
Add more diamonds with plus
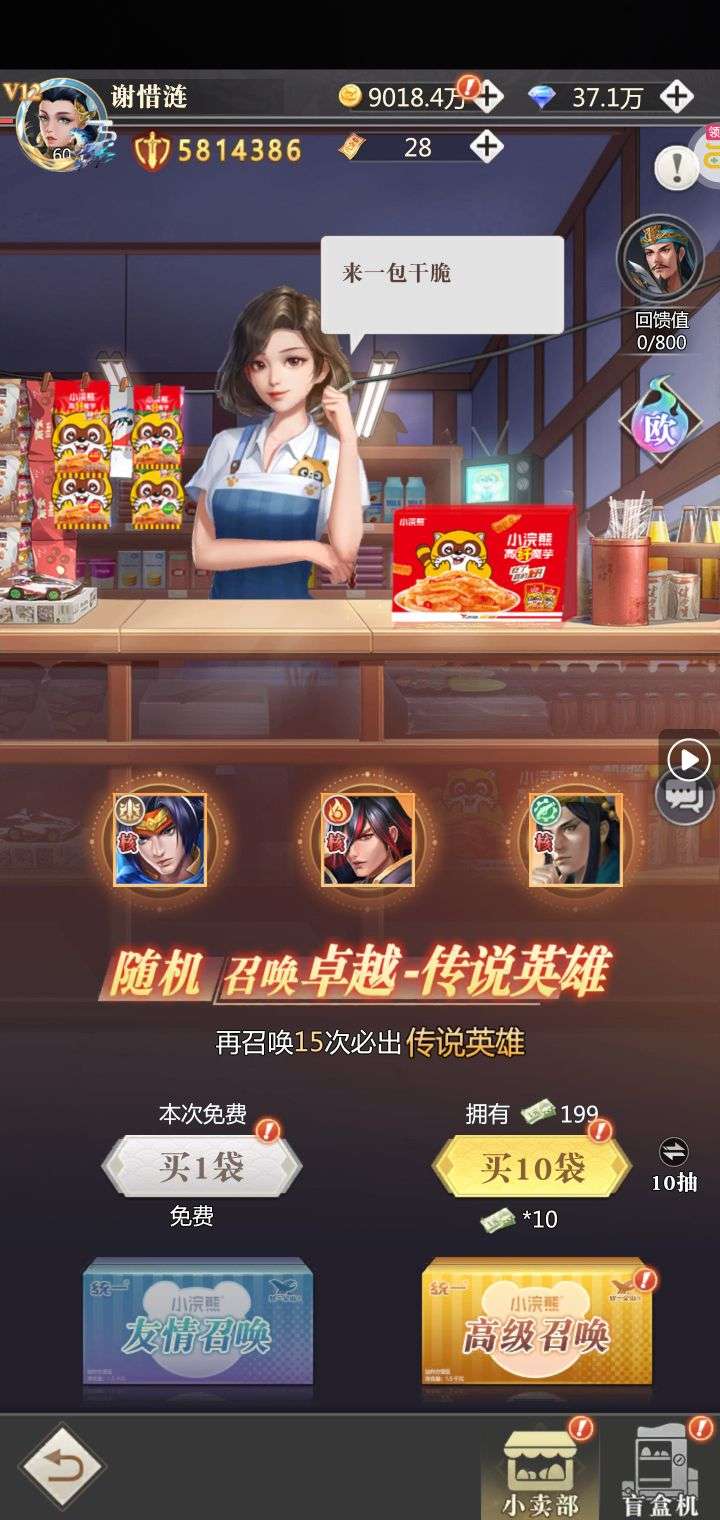677,97
